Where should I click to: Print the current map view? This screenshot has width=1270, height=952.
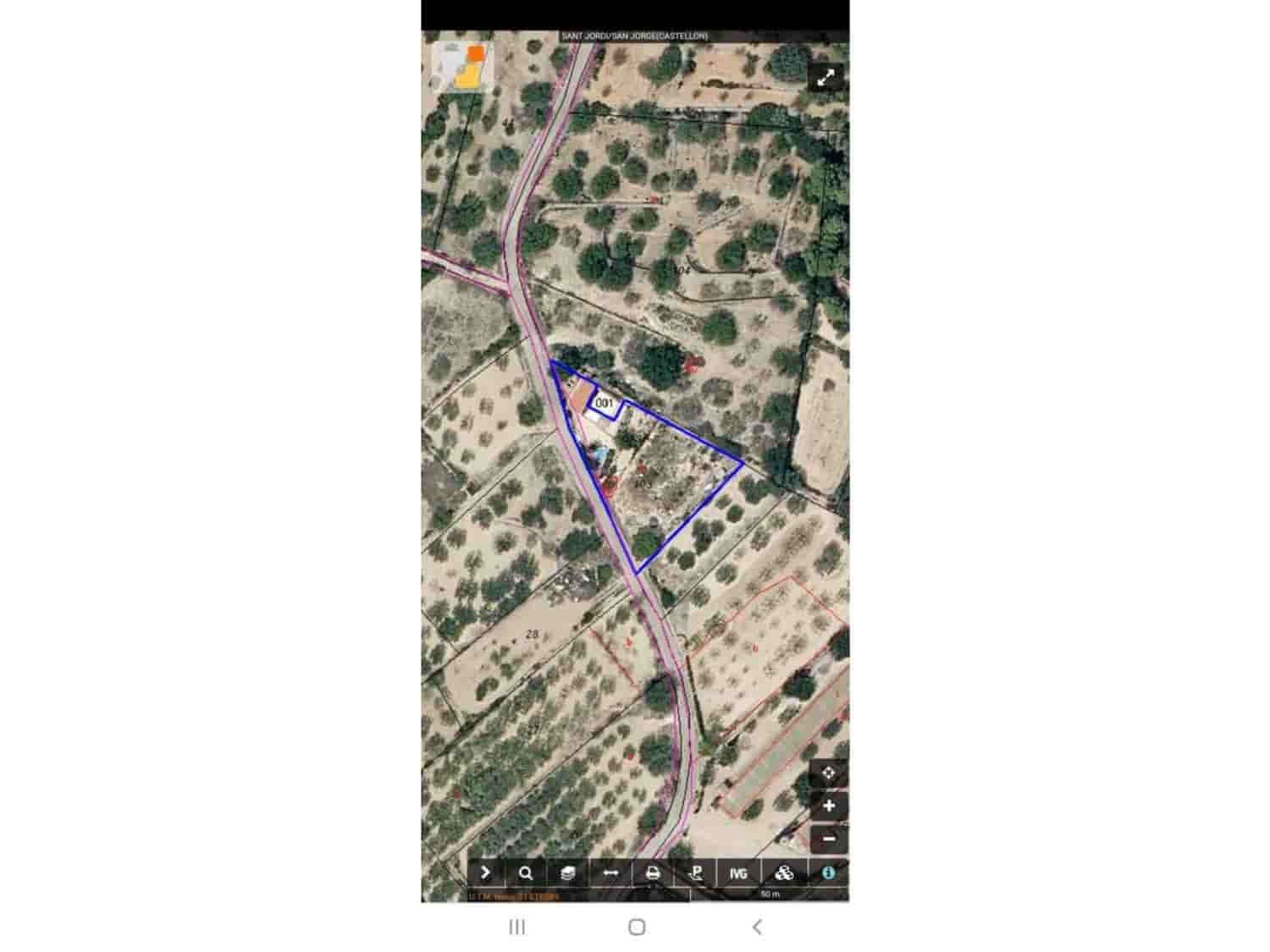point(653,872)
